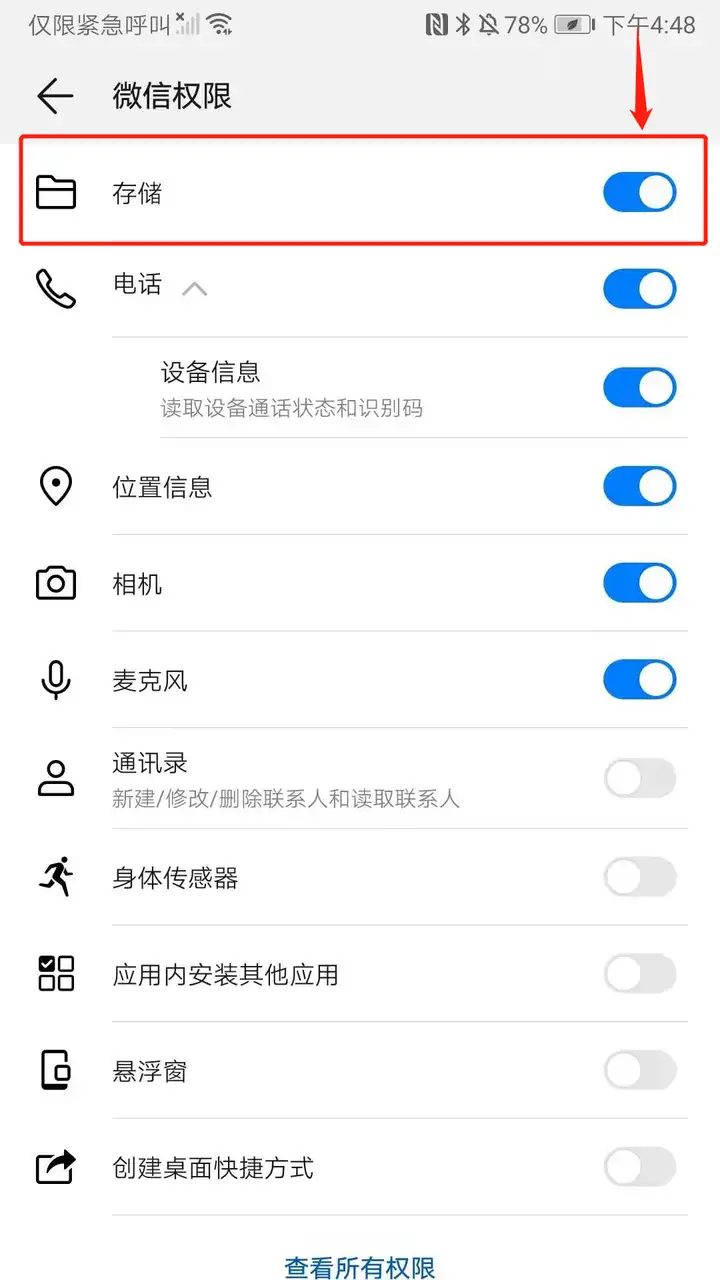Disable the 电话 permission toggle
This screenshot has height=1280, width=720.
(640, 288)
